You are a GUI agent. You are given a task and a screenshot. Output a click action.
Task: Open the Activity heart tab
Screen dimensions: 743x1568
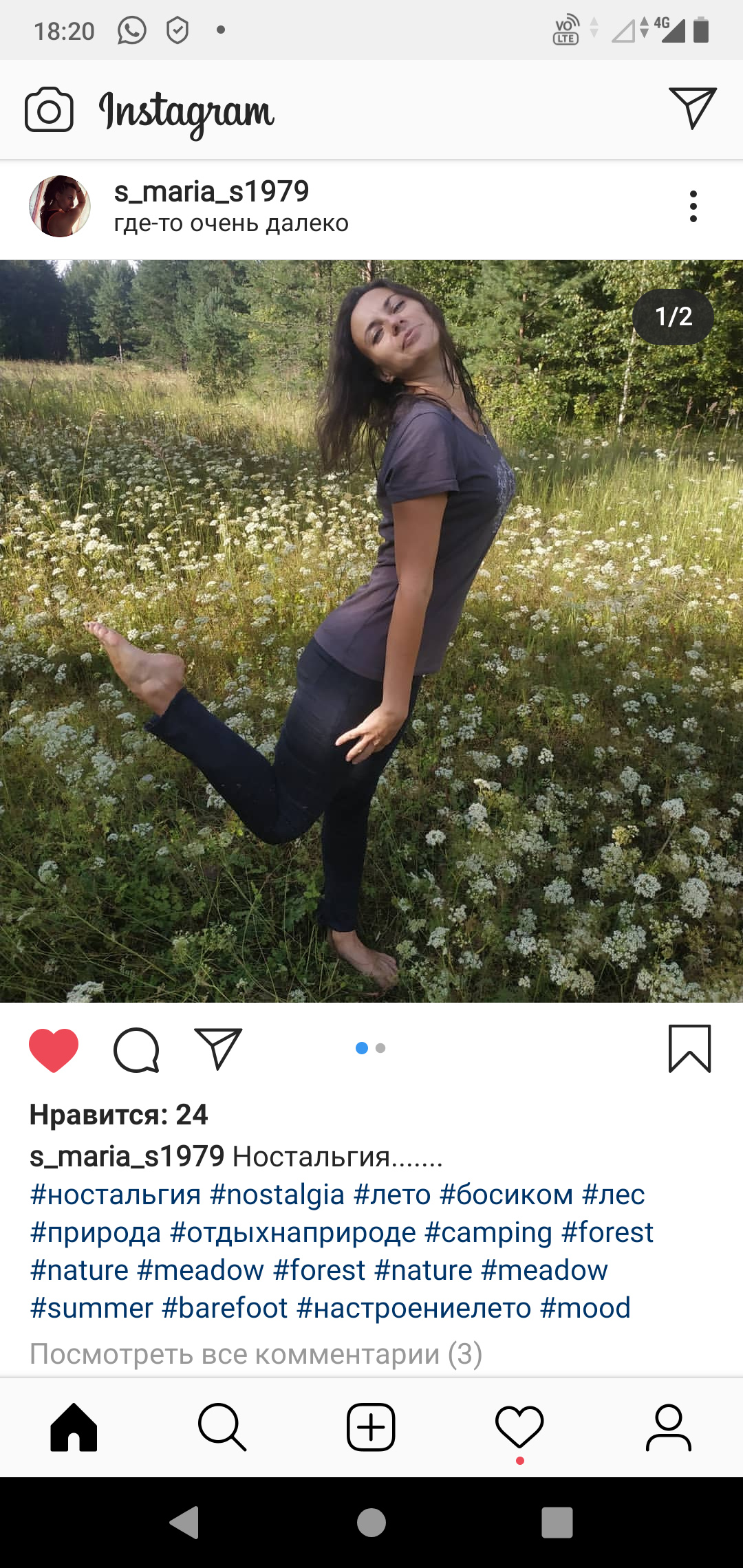pos(519,1428)
